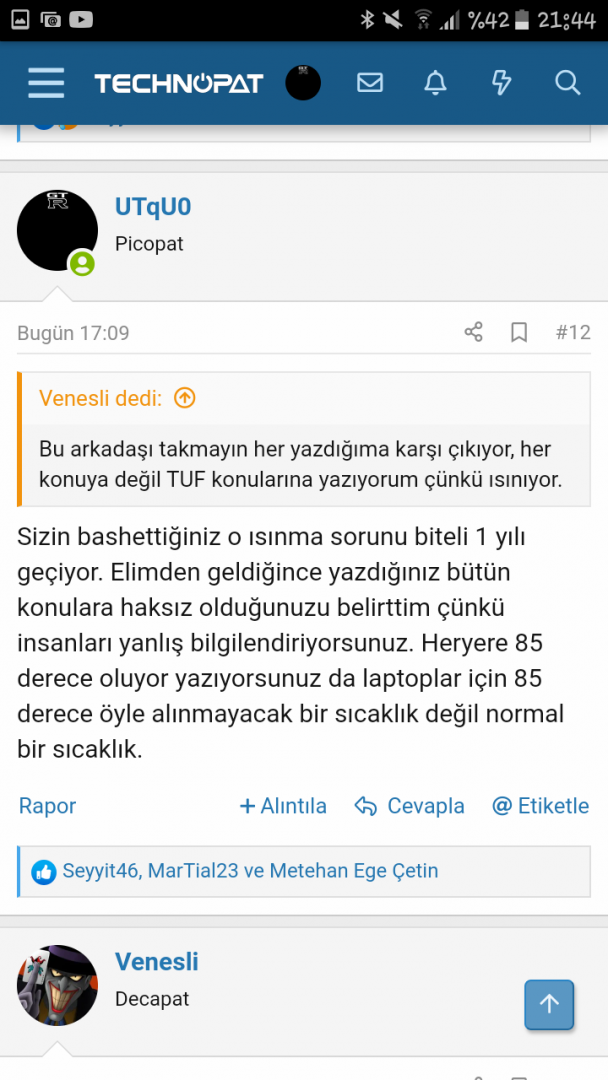Open my account avatar menu
The image size is (608, 1080).
[x=303, y=83]
